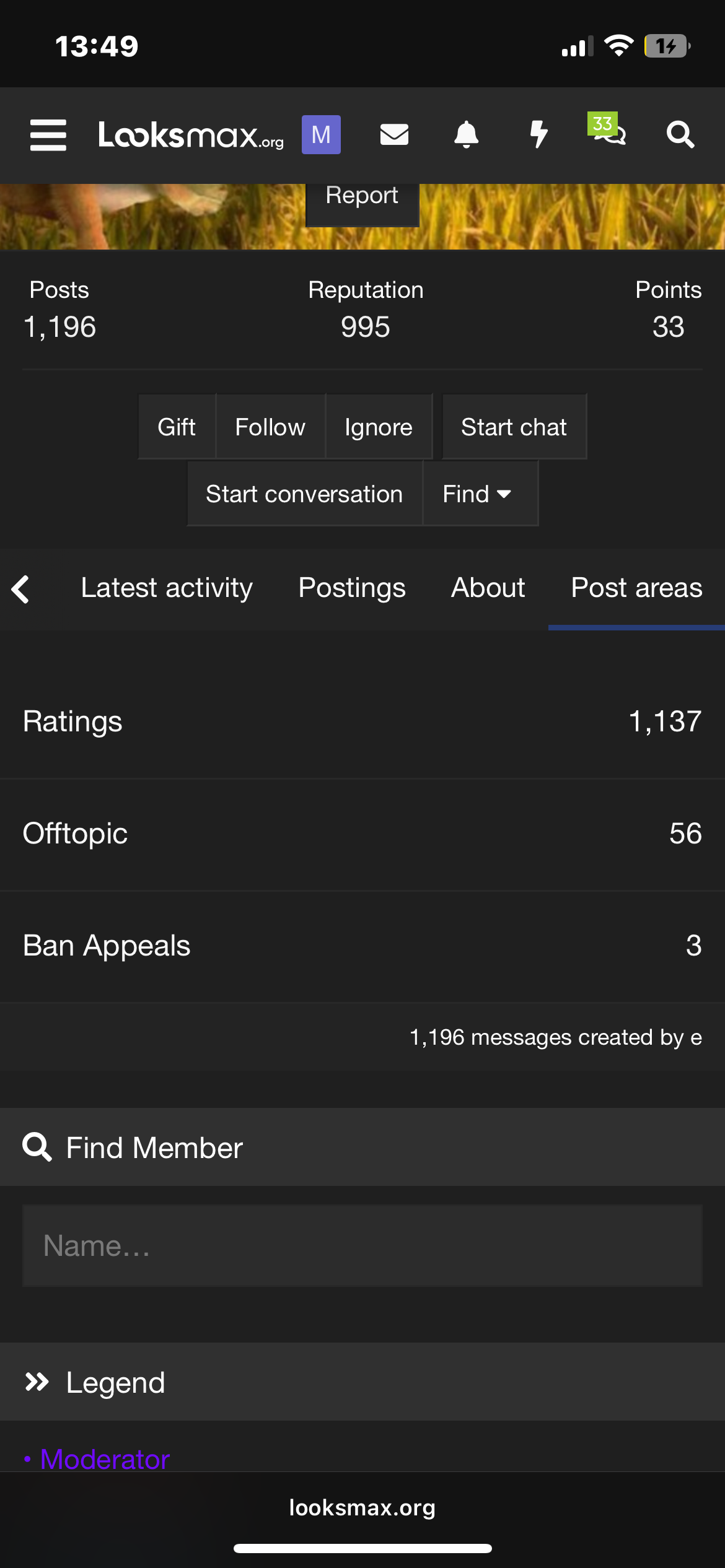The image size is (725, 1568).
Task: Tap the tab bar left arrow
Action: tap(21, 589)
